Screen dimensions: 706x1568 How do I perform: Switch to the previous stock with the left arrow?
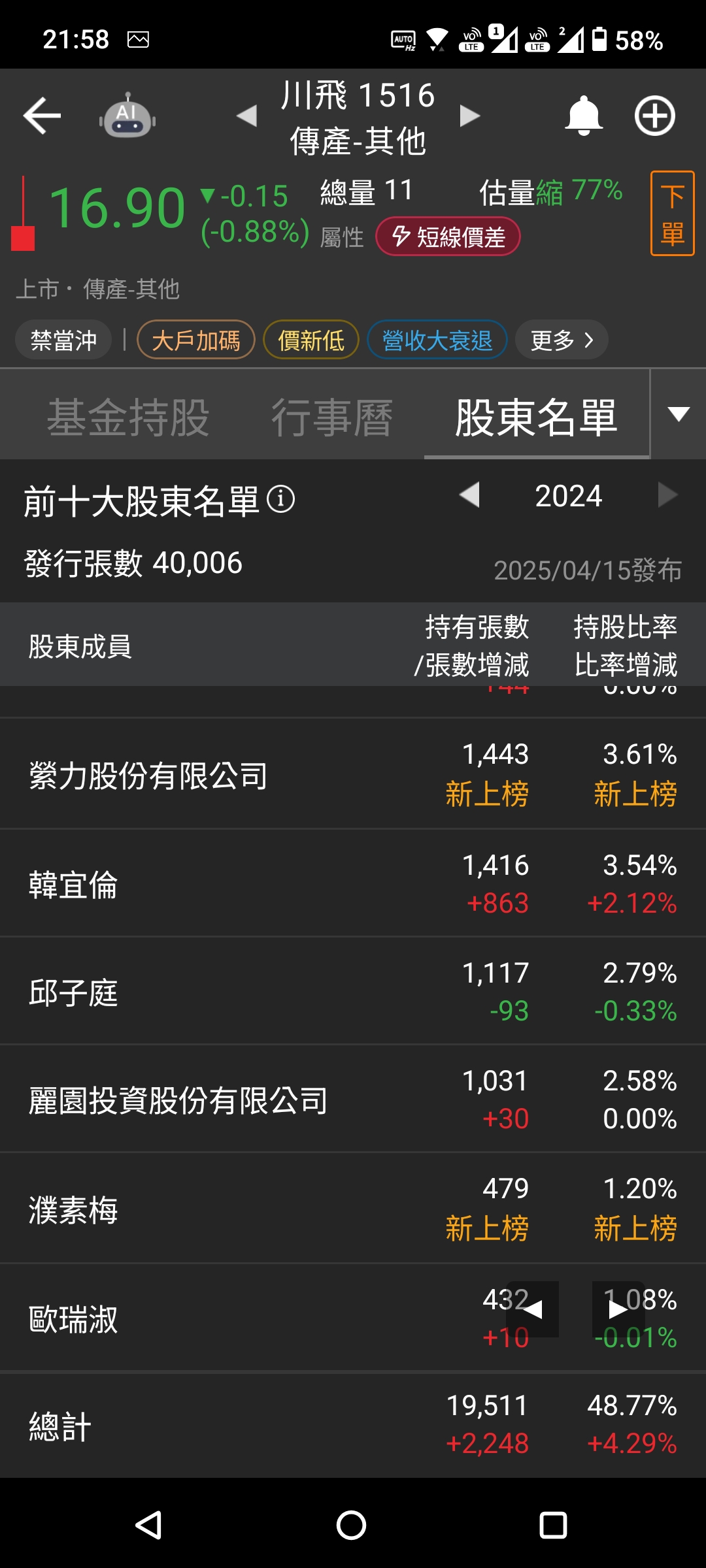(246, 116)
